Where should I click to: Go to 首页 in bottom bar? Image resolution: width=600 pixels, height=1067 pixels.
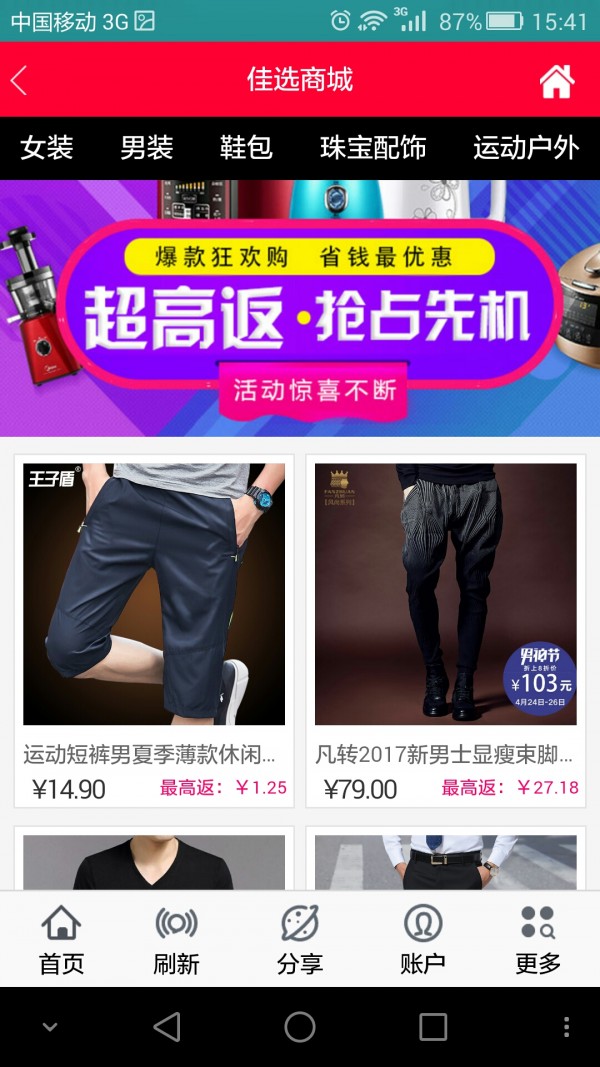click(x=61, y=940)
